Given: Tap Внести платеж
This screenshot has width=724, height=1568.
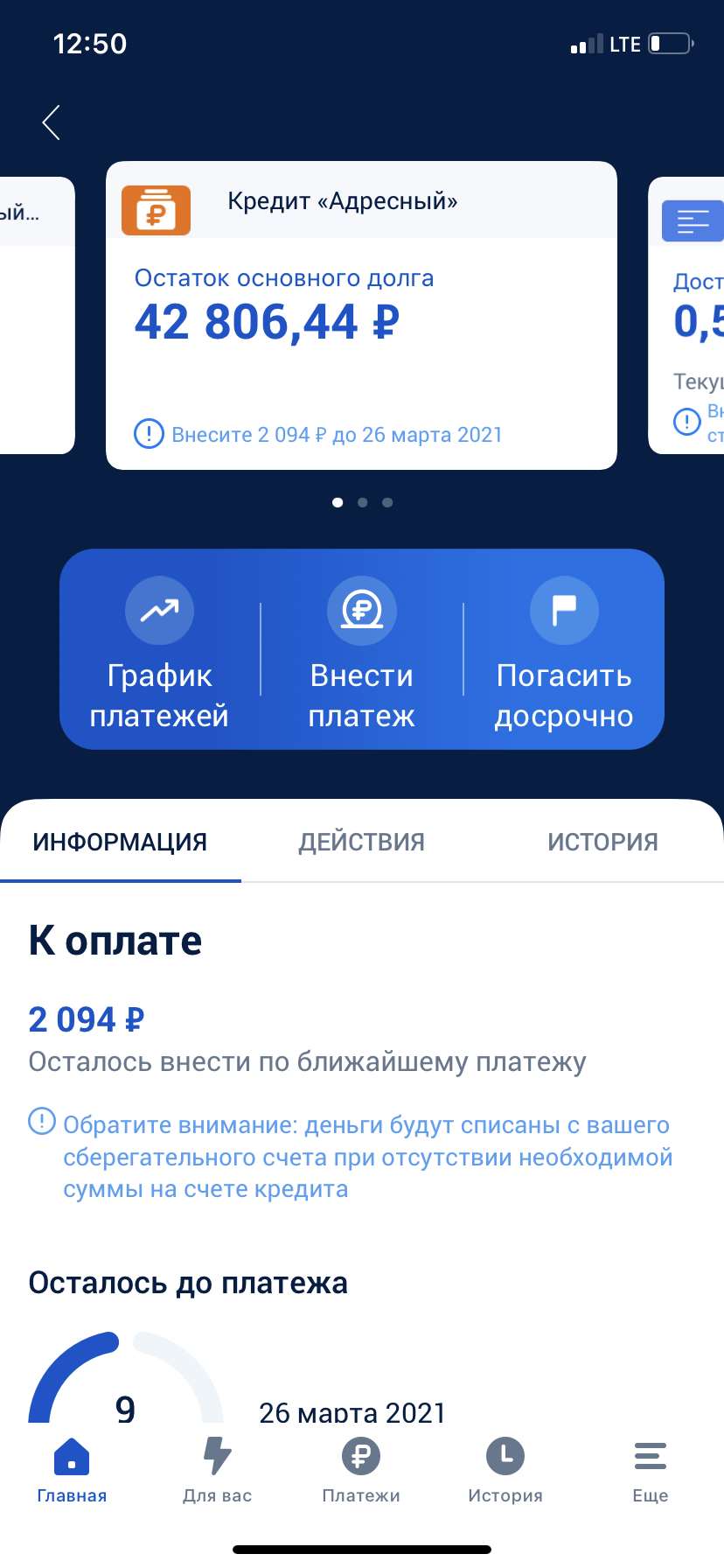Looking at the screenshot, I should 361,652.
